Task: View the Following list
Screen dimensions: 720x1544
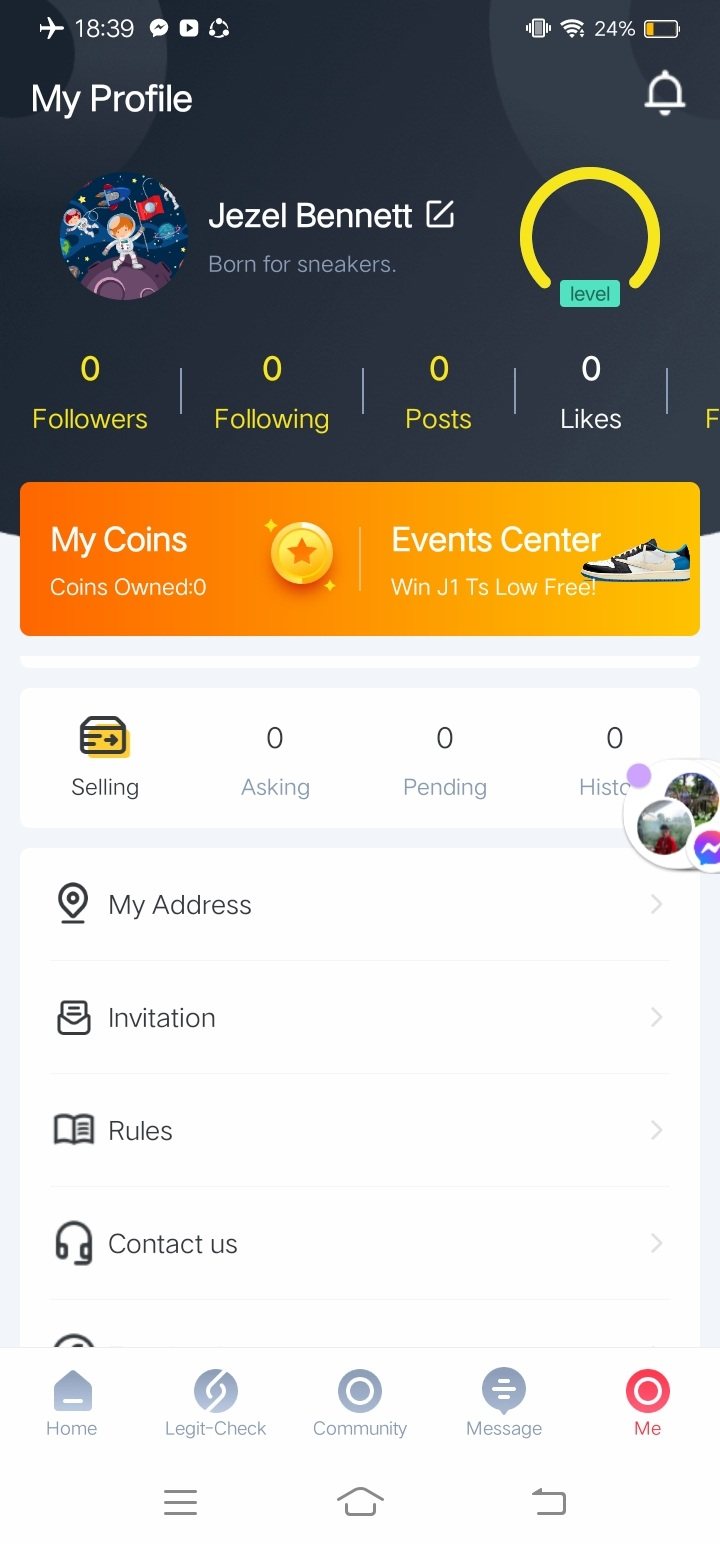Action: click(x=271, y=393)
